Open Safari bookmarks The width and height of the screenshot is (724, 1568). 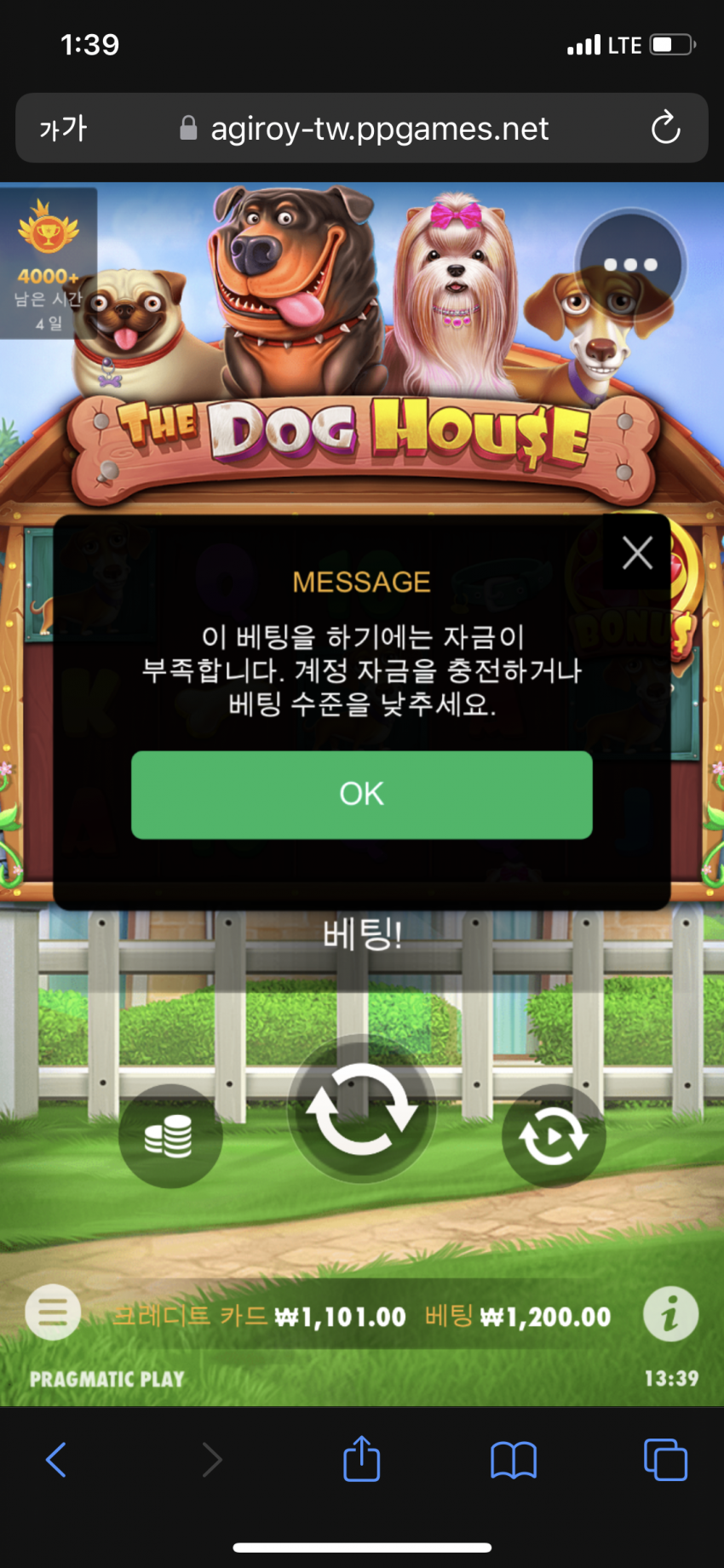tap(514, 1460)
